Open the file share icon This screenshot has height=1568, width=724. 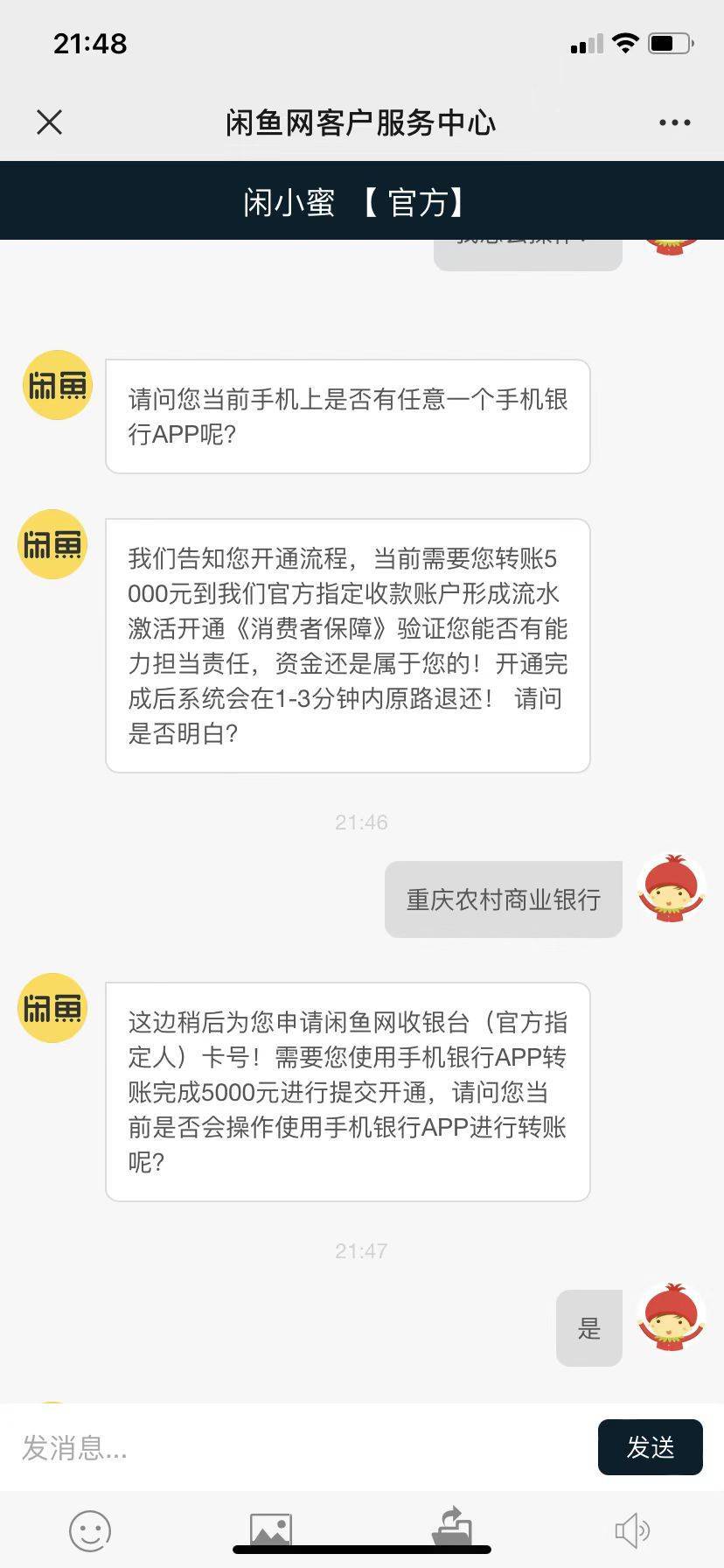pos(452,1527)
